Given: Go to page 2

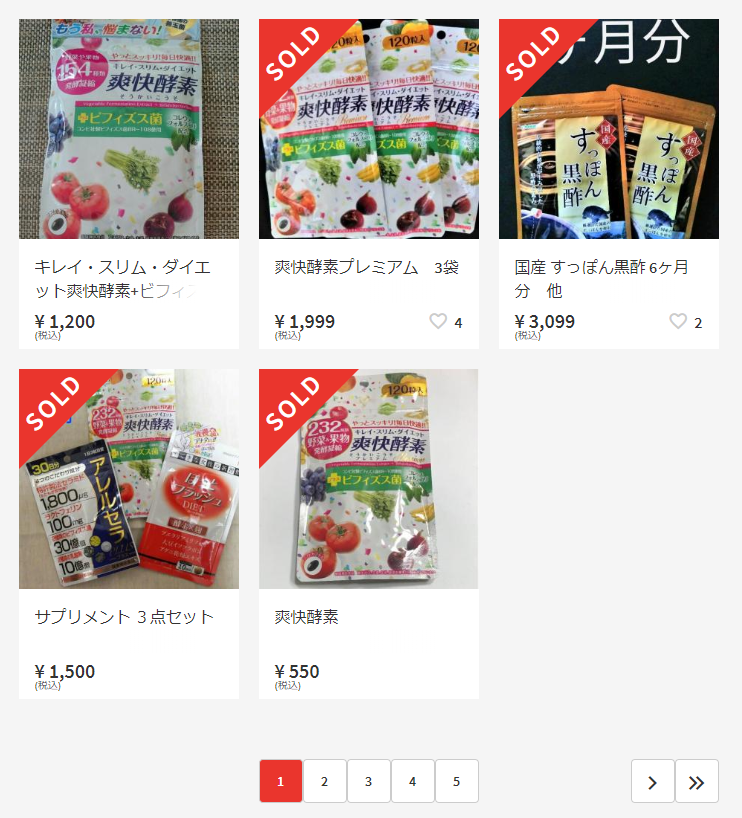Looking at the screenshot, I should [325, 781].
